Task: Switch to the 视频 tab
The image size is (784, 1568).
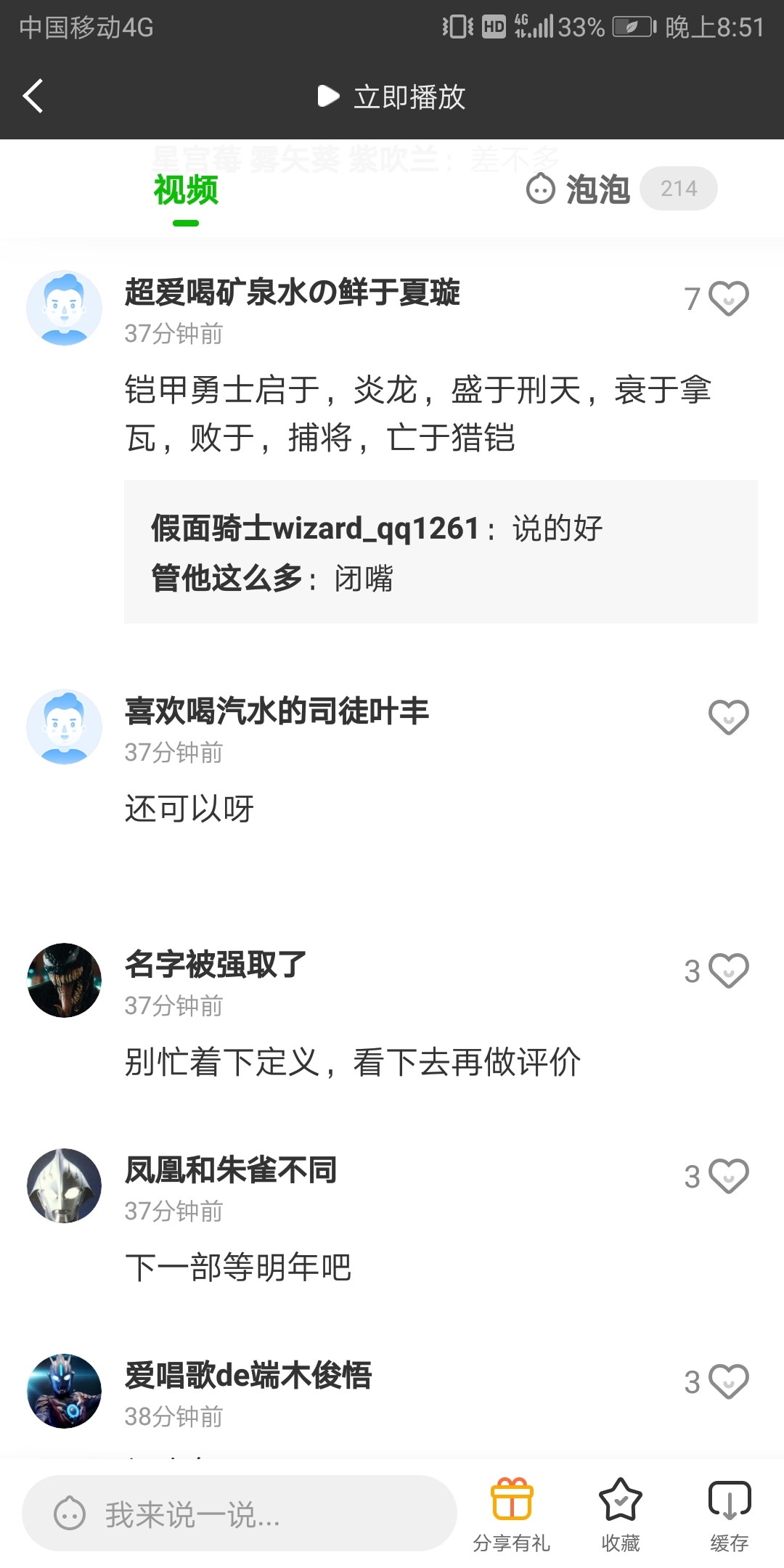Action: pyautogui.click(x=186, y=190)
